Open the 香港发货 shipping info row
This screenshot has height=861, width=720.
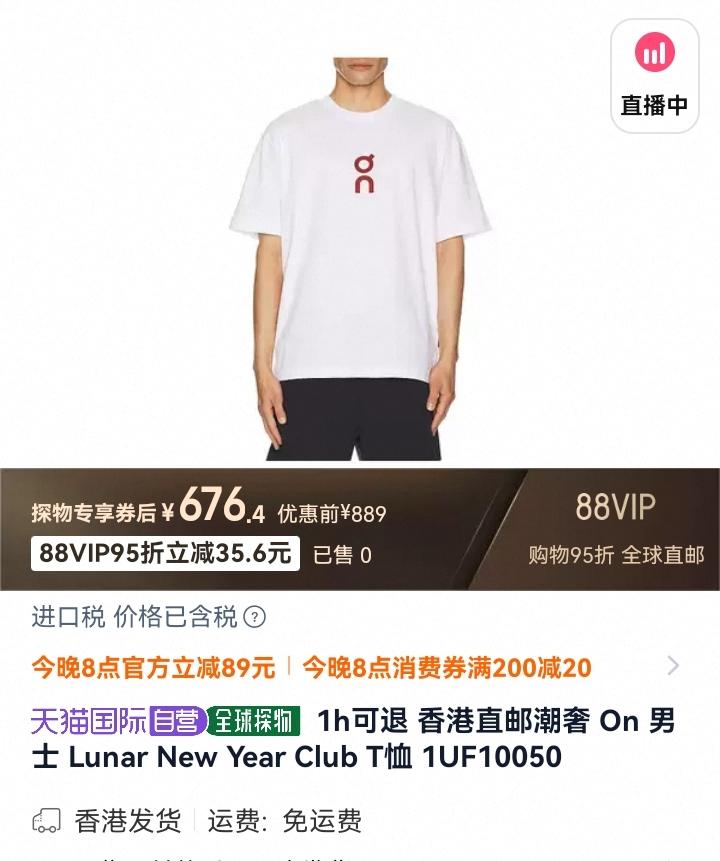[x=198, y=821]
